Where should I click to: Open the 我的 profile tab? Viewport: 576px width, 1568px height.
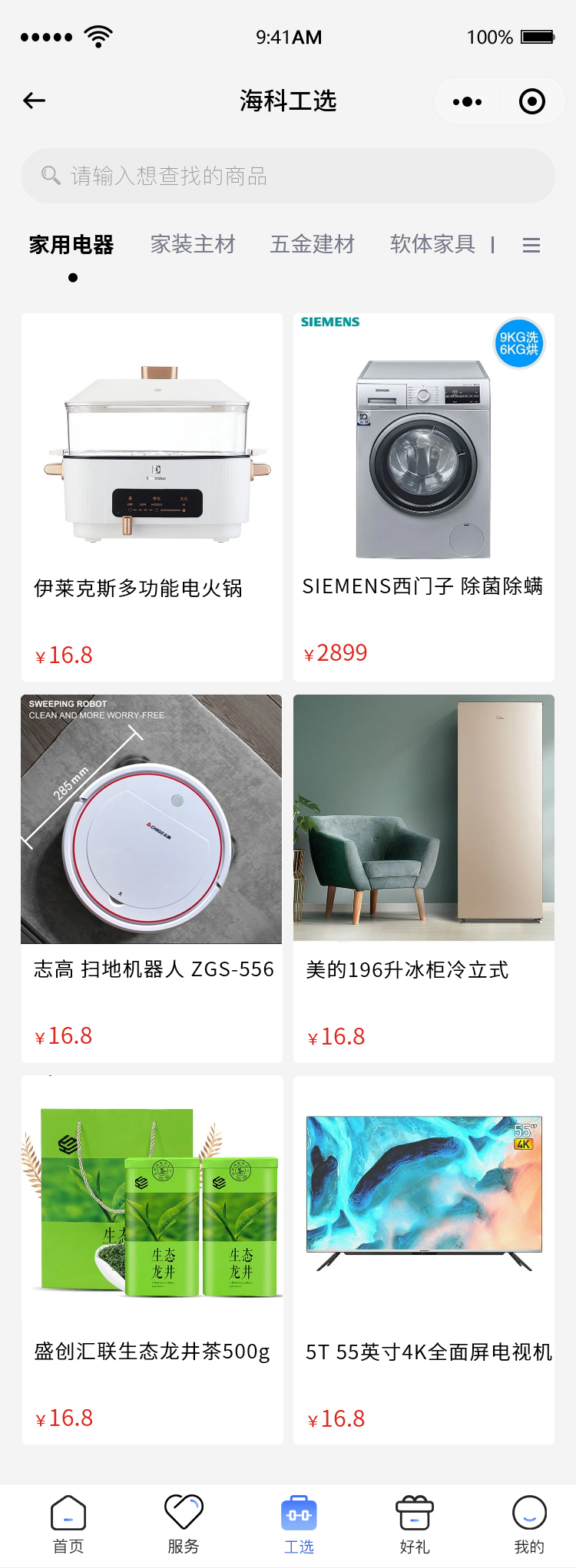point(529,1524)
